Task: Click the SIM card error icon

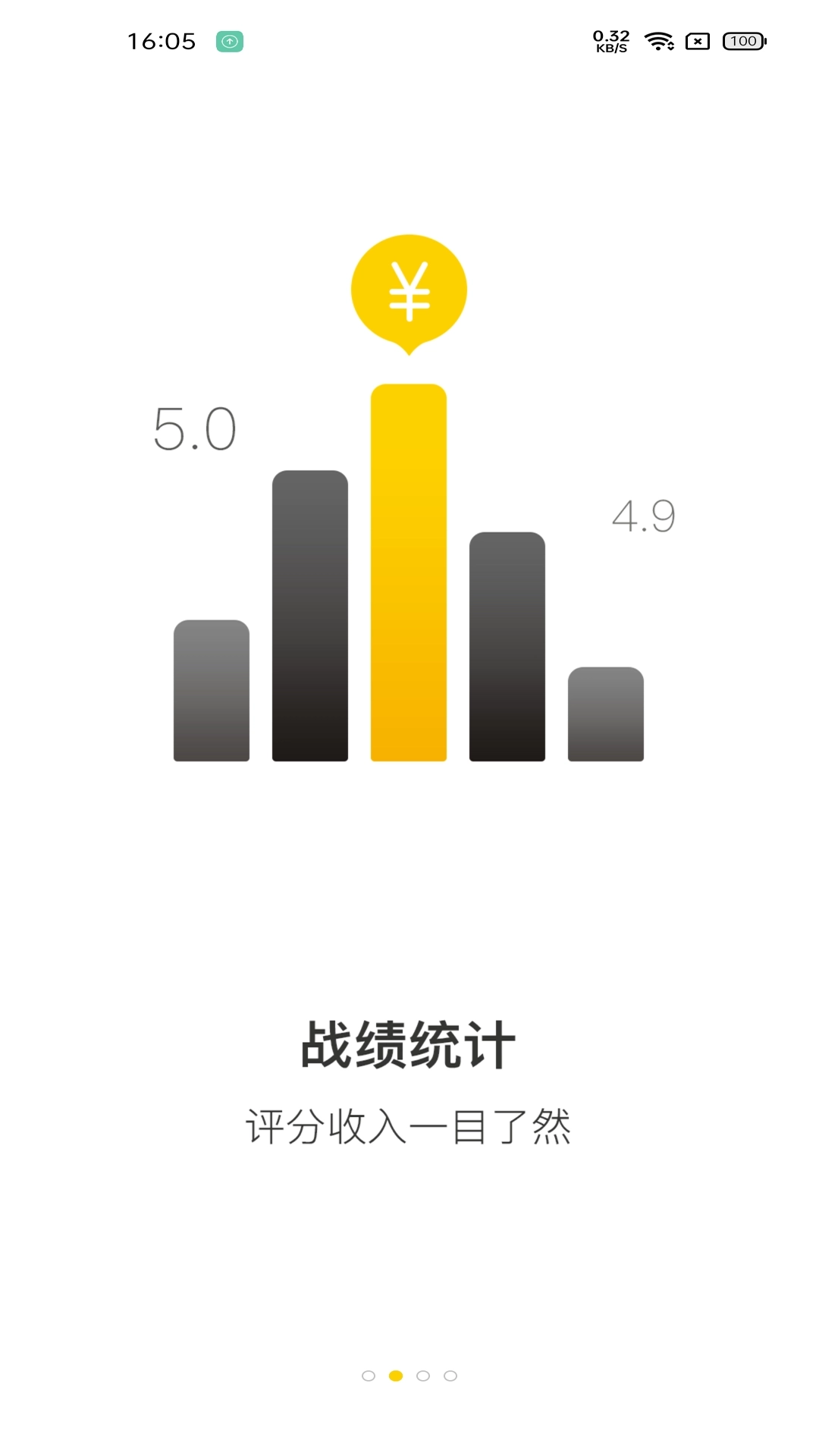Action: click(698, 42)
